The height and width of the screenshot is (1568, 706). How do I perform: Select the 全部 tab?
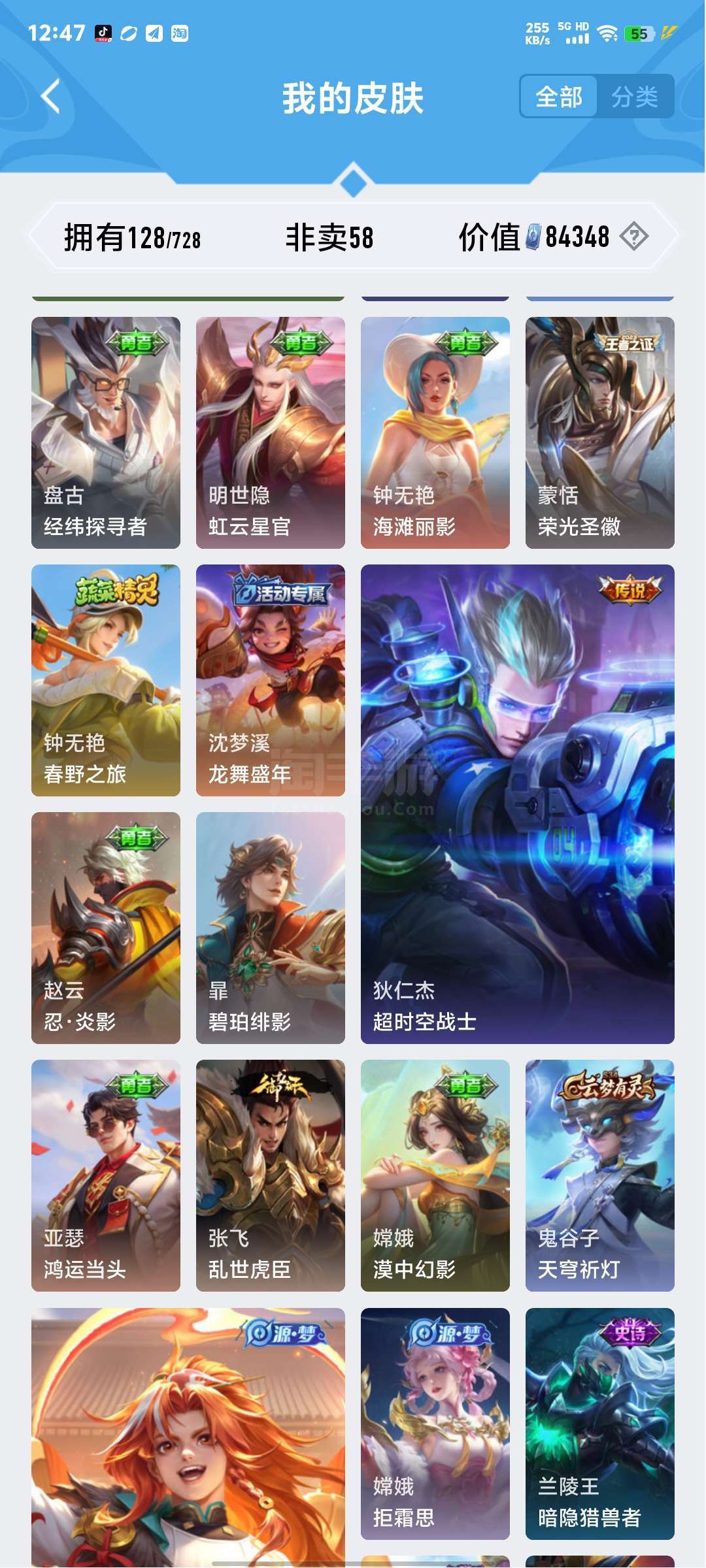(x=559, y=97)
